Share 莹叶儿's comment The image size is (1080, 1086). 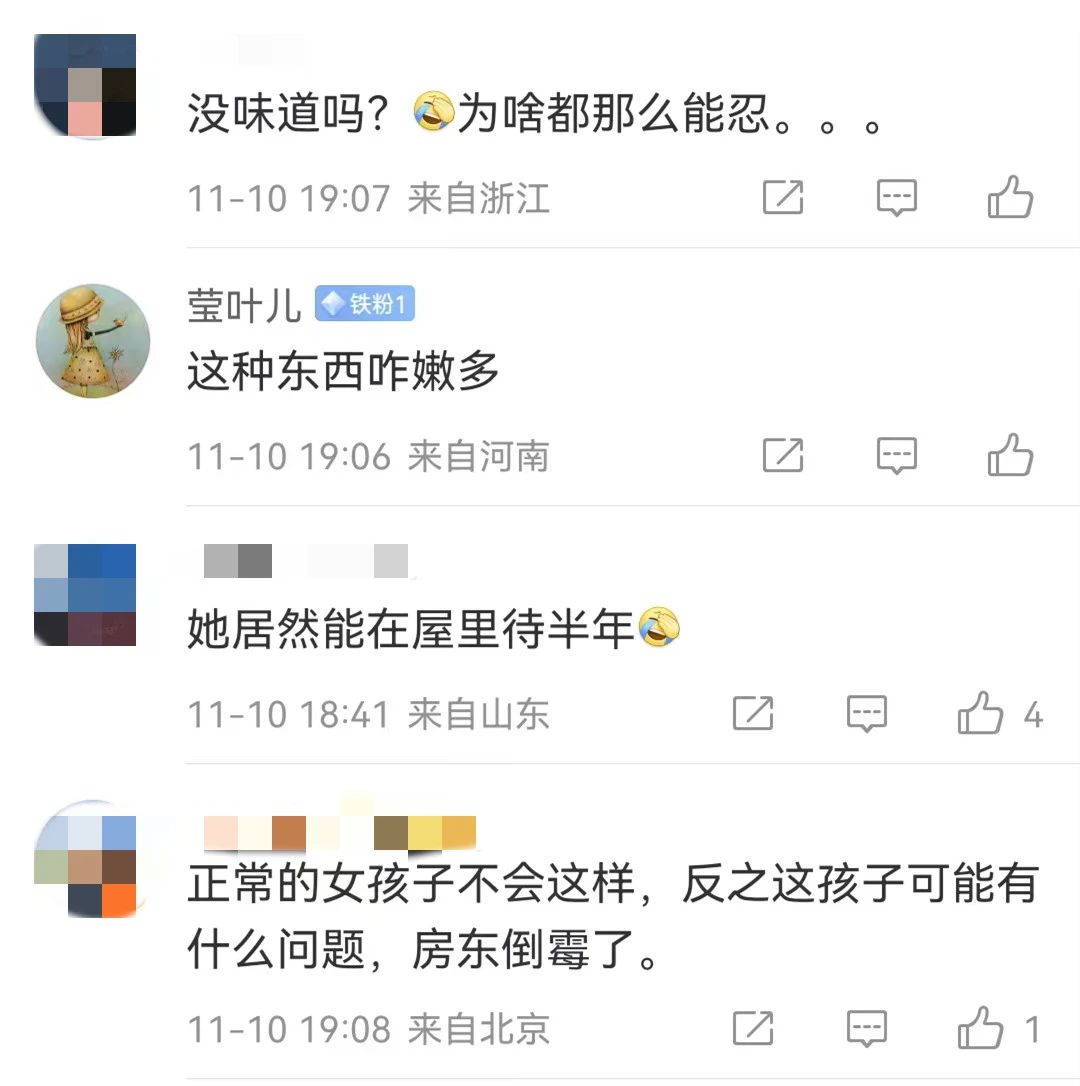tap(783, 455)
